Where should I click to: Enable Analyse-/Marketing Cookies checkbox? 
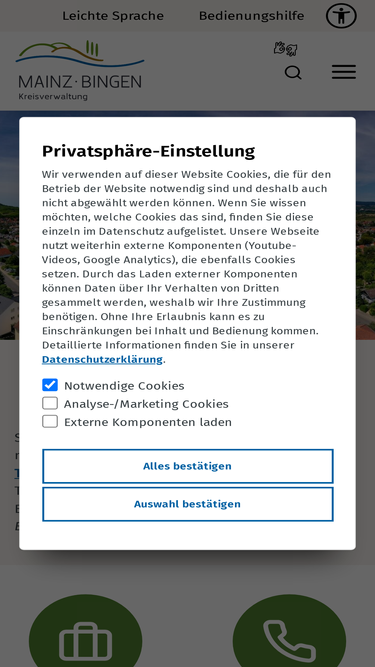[x=50, y=403]
